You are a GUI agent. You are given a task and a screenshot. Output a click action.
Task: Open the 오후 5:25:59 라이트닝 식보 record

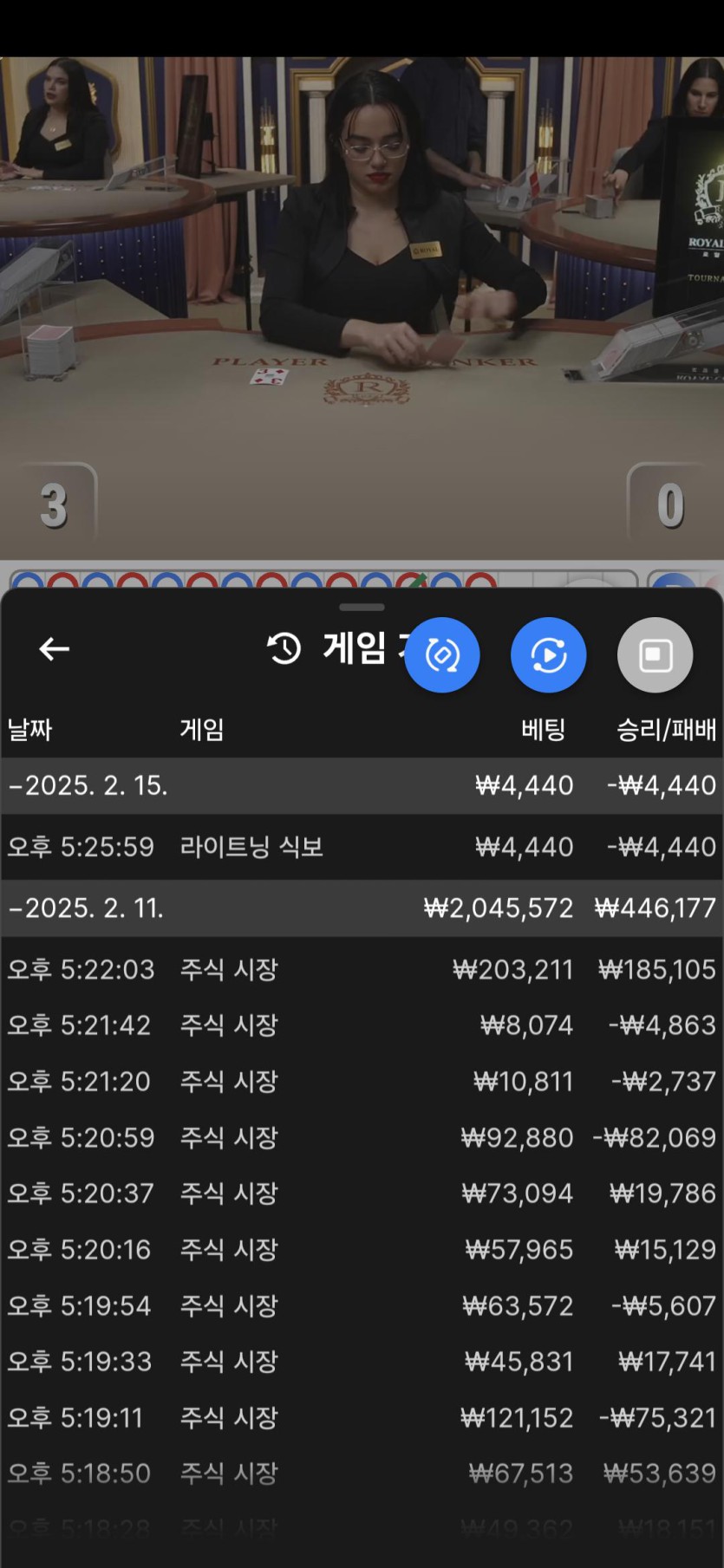(x=362, y=847)
